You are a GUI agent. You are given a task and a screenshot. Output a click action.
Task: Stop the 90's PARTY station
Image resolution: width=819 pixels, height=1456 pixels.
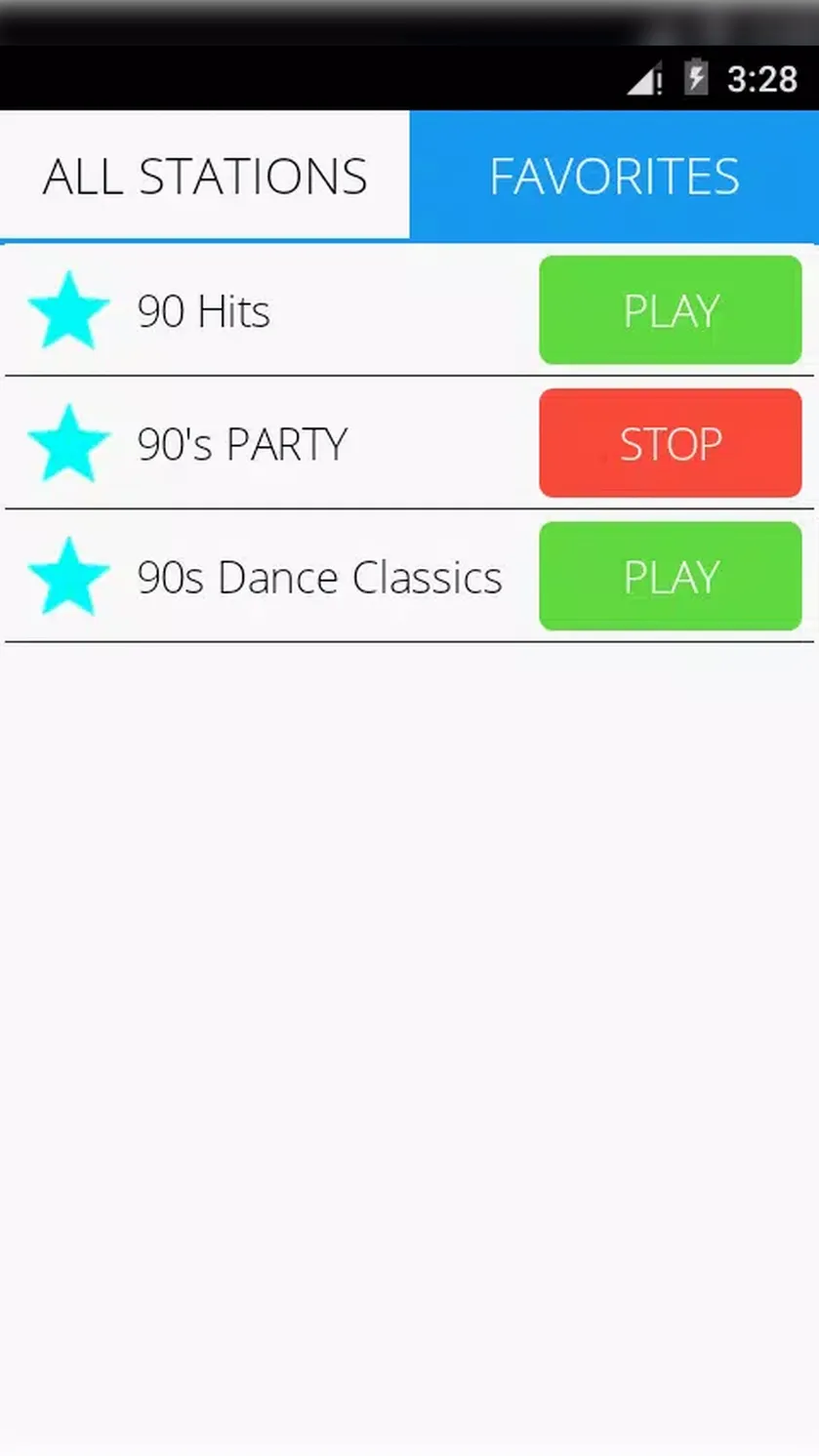point(671,443)
